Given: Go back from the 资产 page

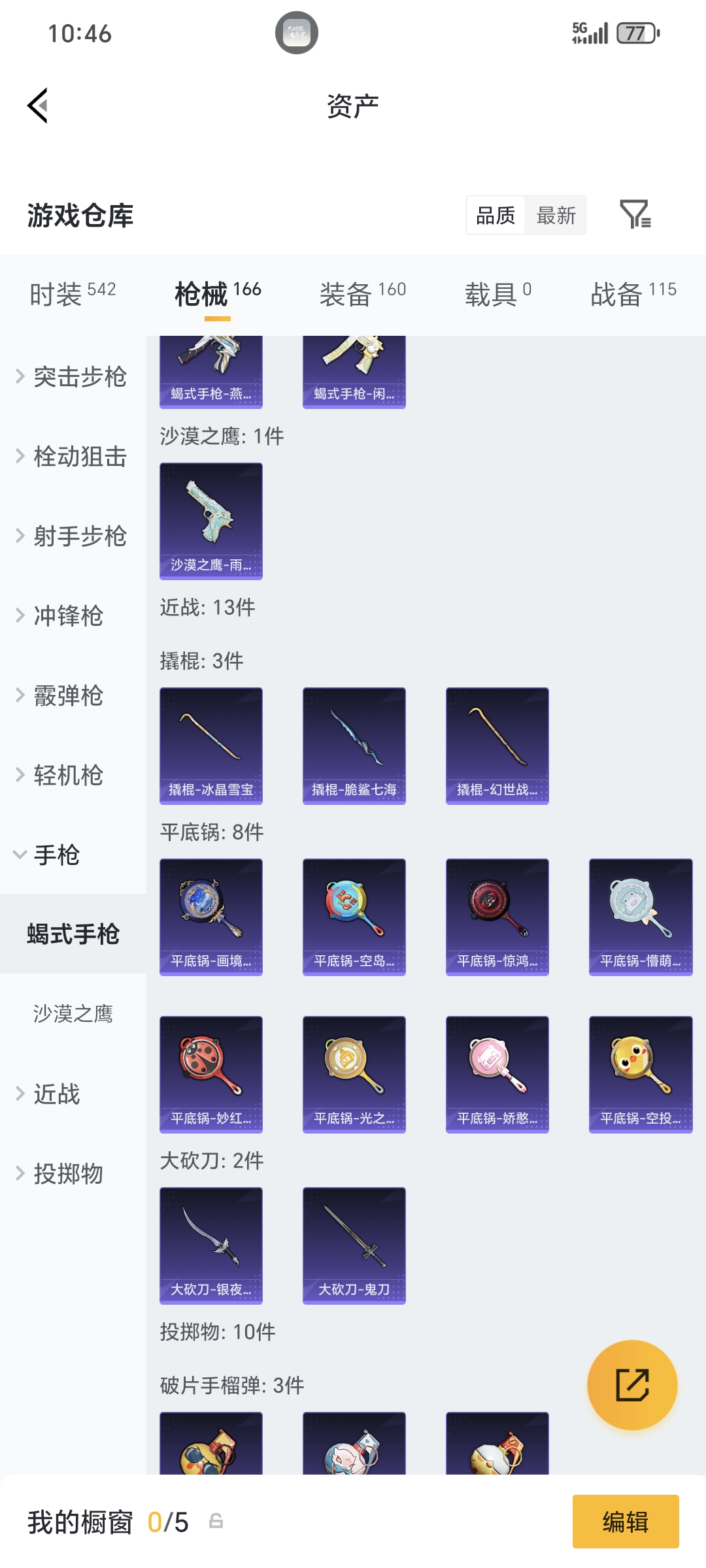Looking at the screenshot, I should pyautogui.click(x=38, y=106).
